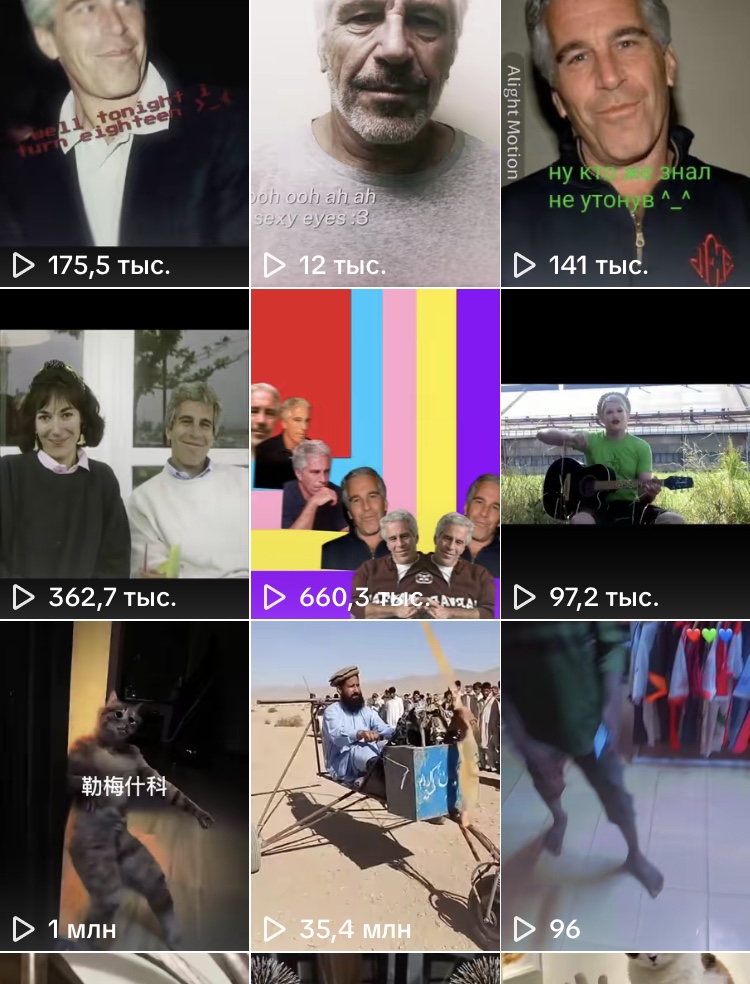The width and height of the screenshot is (750, 984).
Task: Open the video showing 141 тыс. views
Action: click(626, 143)
